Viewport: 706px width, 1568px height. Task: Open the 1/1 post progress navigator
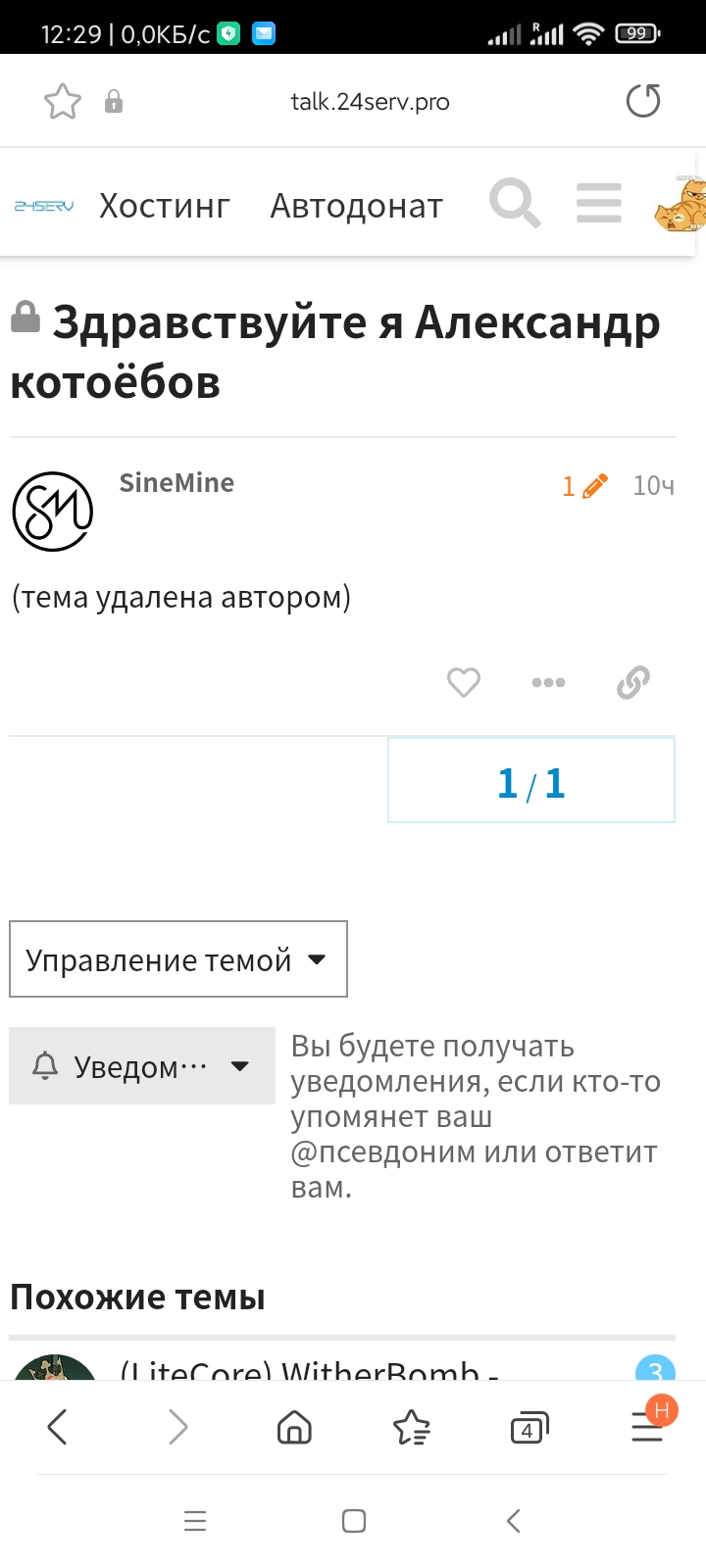[531, 781]
